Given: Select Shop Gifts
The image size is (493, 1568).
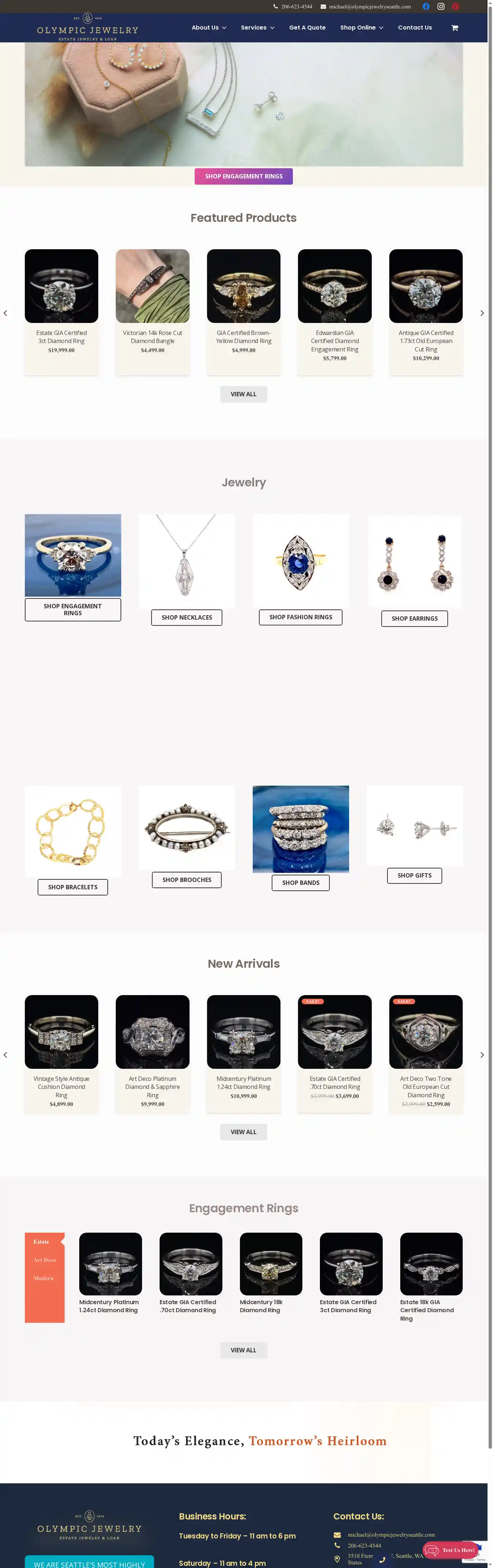Looking at the screenshot, I should [x=414, y=875].
